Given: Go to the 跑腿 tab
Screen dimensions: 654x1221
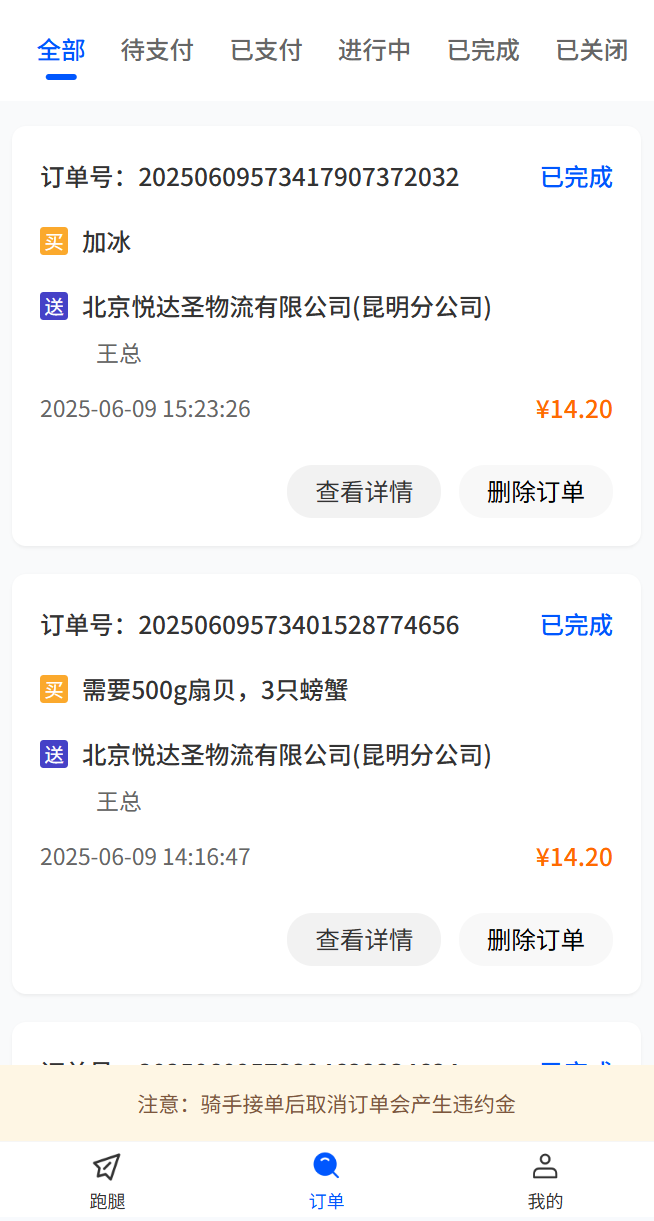Looking at the screenshot, I should pyautogui.click(x=108, y=1181).
